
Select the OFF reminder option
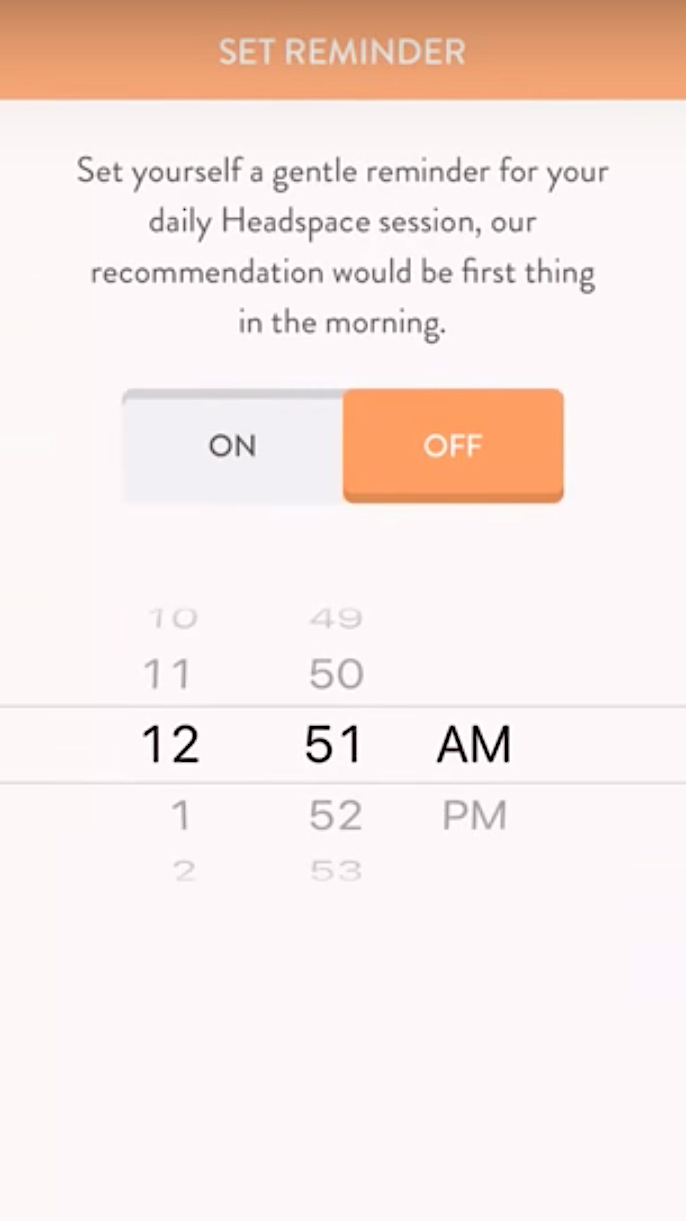click(453, 446)
